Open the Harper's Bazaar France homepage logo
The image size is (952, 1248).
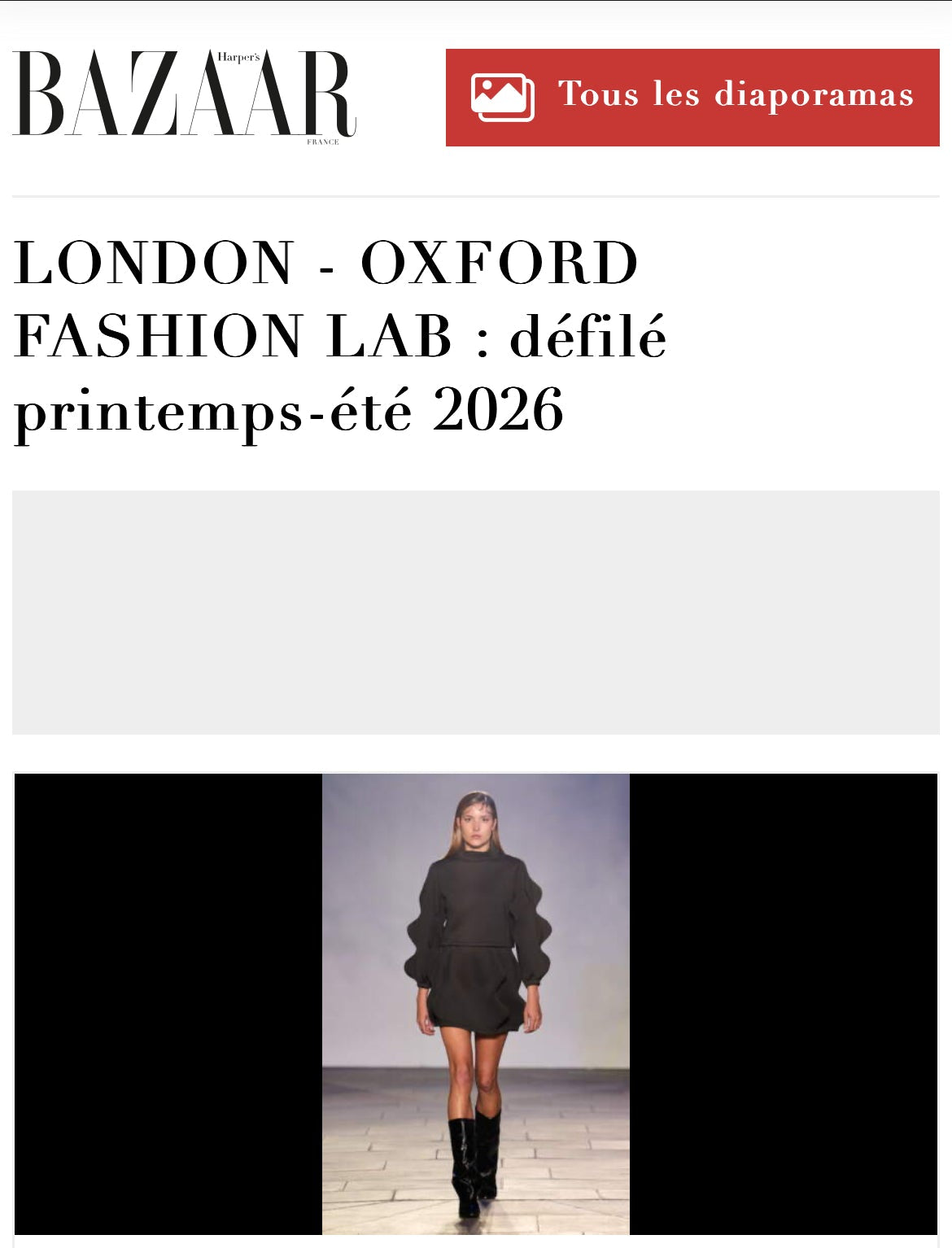tap(184, 94)
